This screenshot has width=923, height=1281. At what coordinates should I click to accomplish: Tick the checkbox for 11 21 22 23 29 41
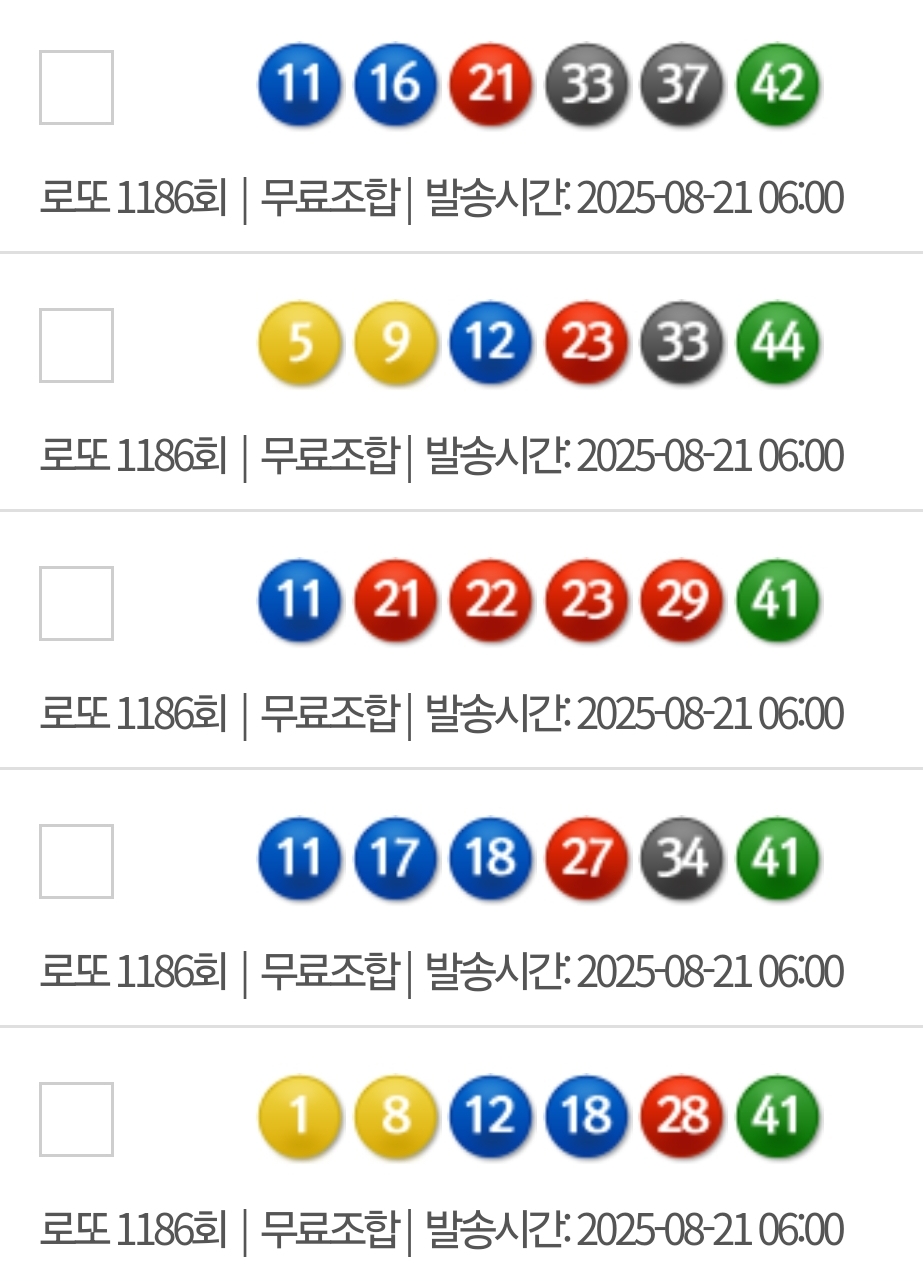pos(76,603)
